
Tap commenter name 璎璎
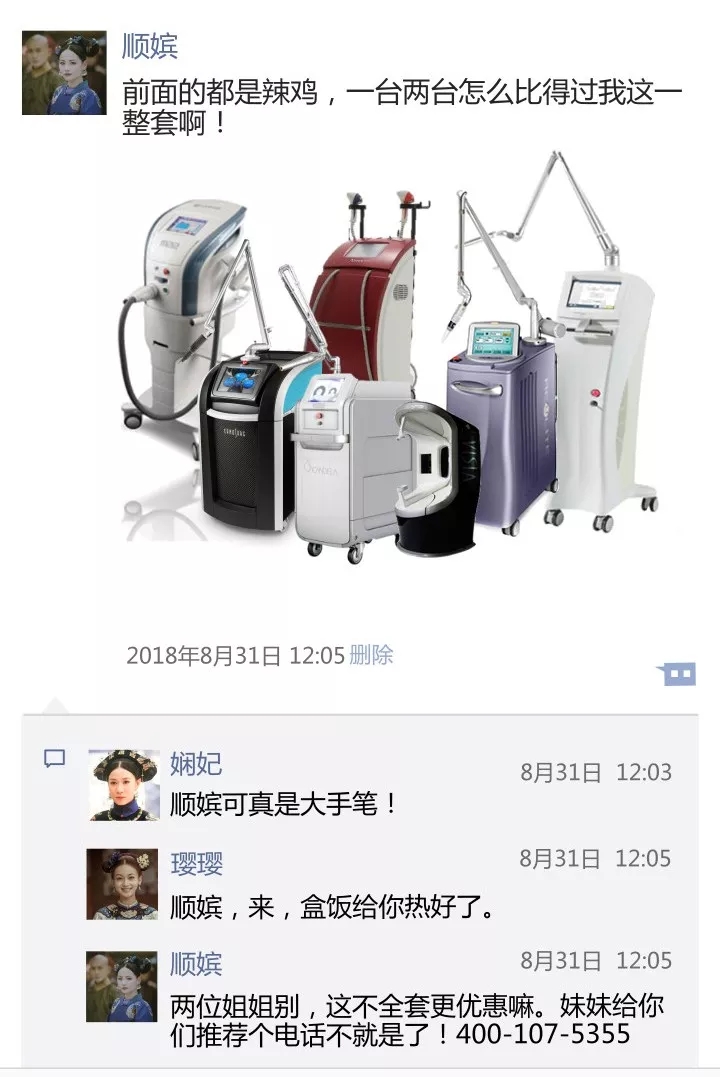[x=196, y=864]
